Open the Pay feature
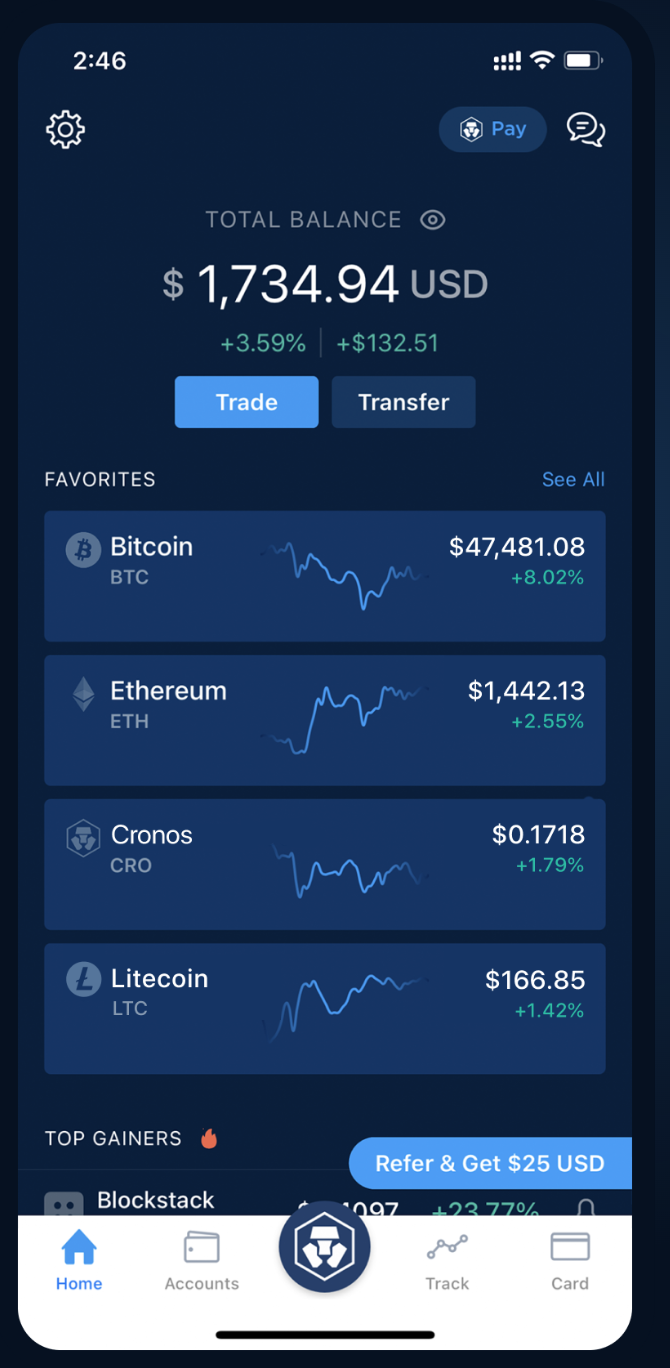The image size is (670, 1368). click(492, 130)
